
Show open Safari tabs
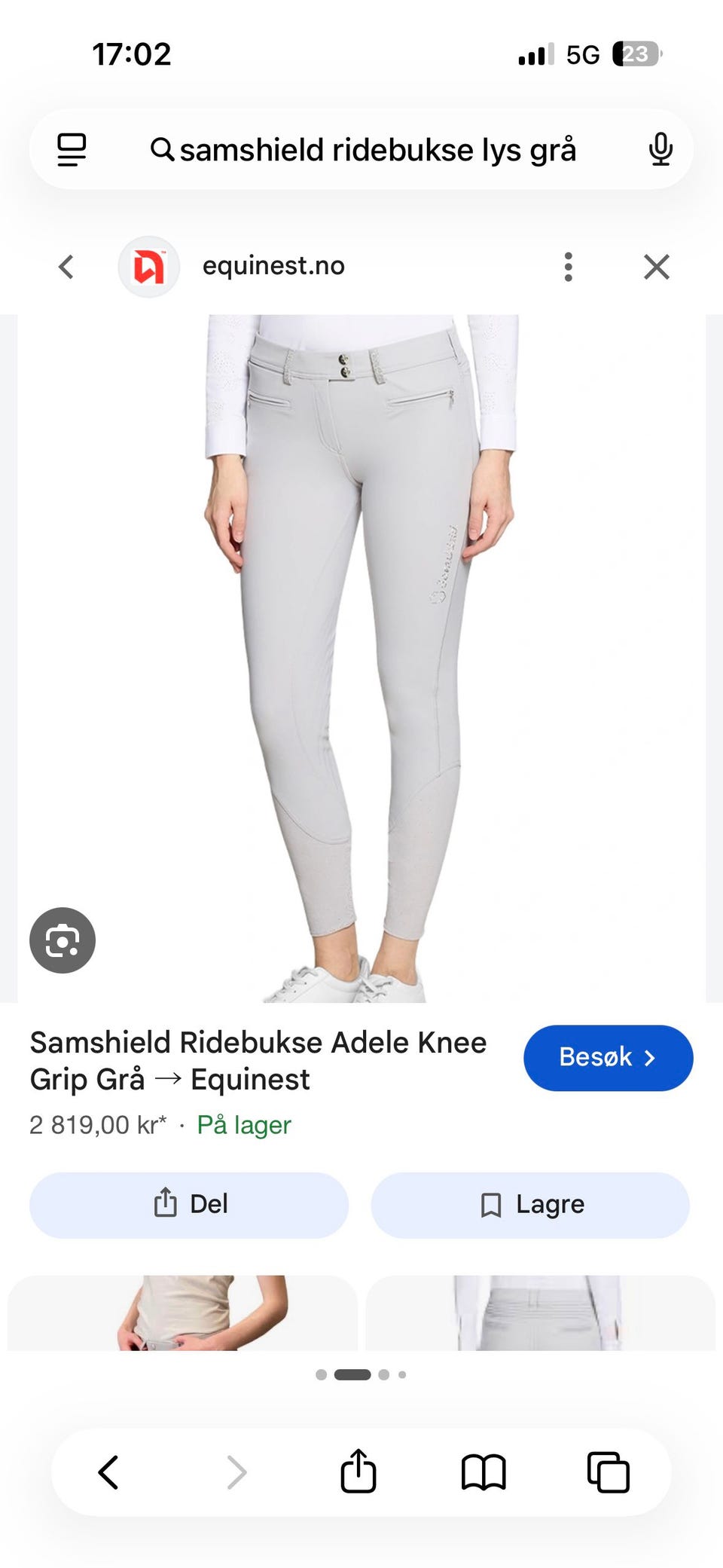coord(609,1472)
